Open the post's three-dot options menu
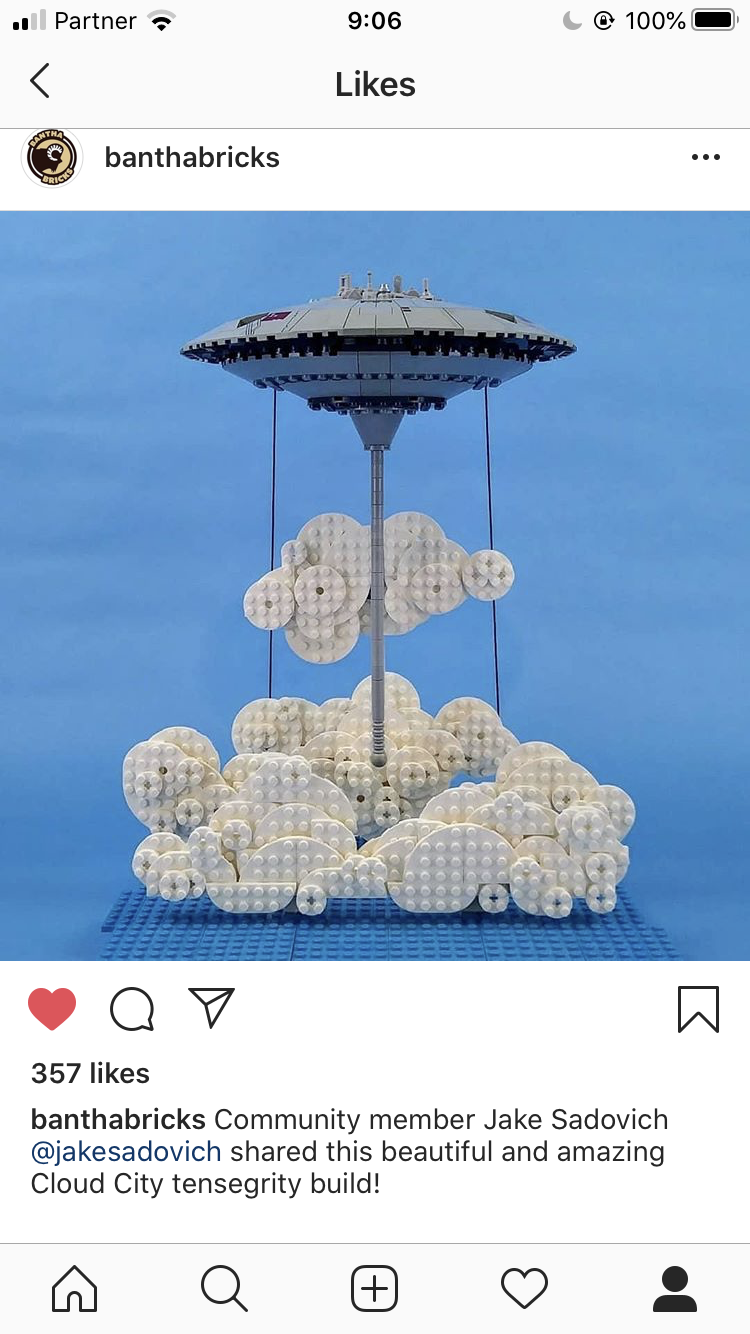Viewport: 750px width, 1334px height. pos(705,158)
